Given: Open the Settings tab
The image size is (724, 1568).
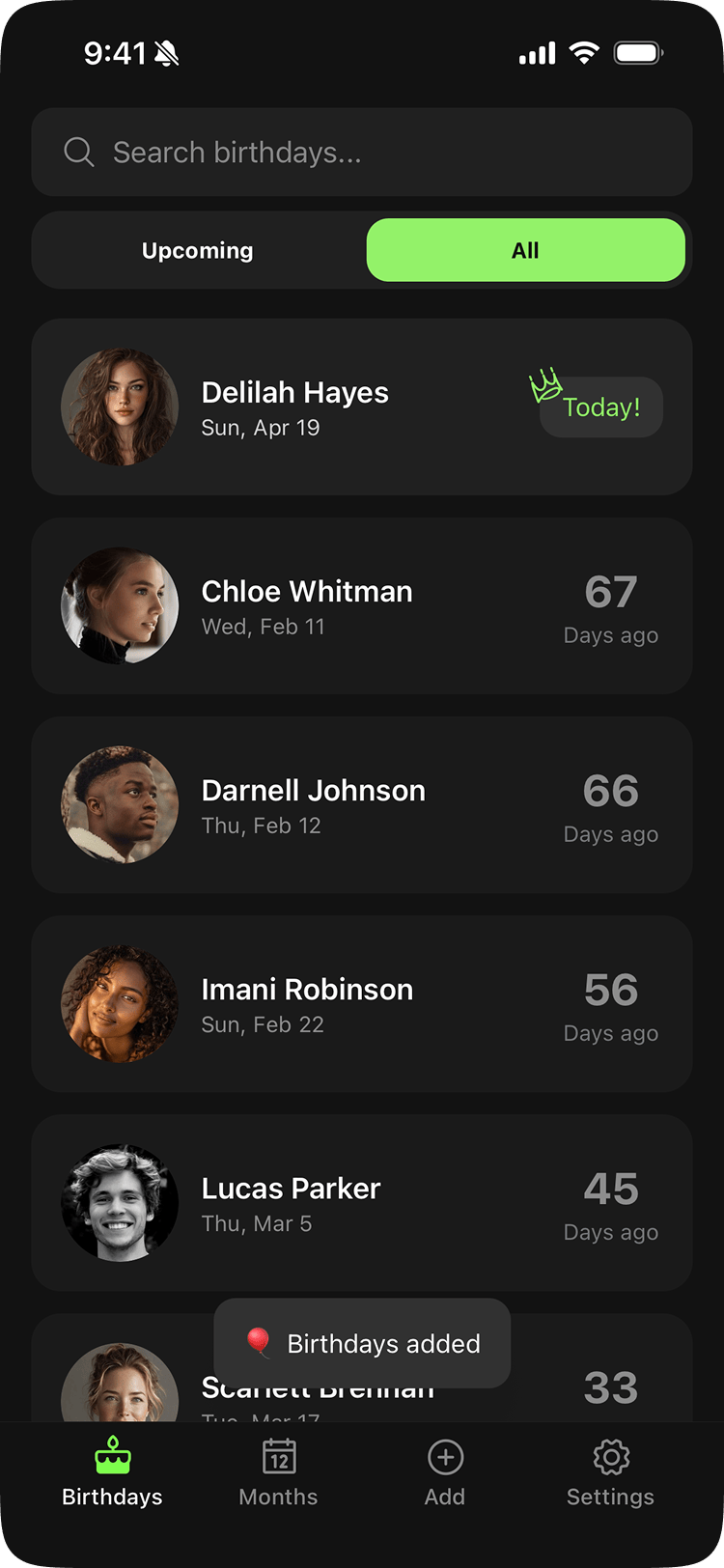Looking at the screenshot, I should click(610, 1472).
